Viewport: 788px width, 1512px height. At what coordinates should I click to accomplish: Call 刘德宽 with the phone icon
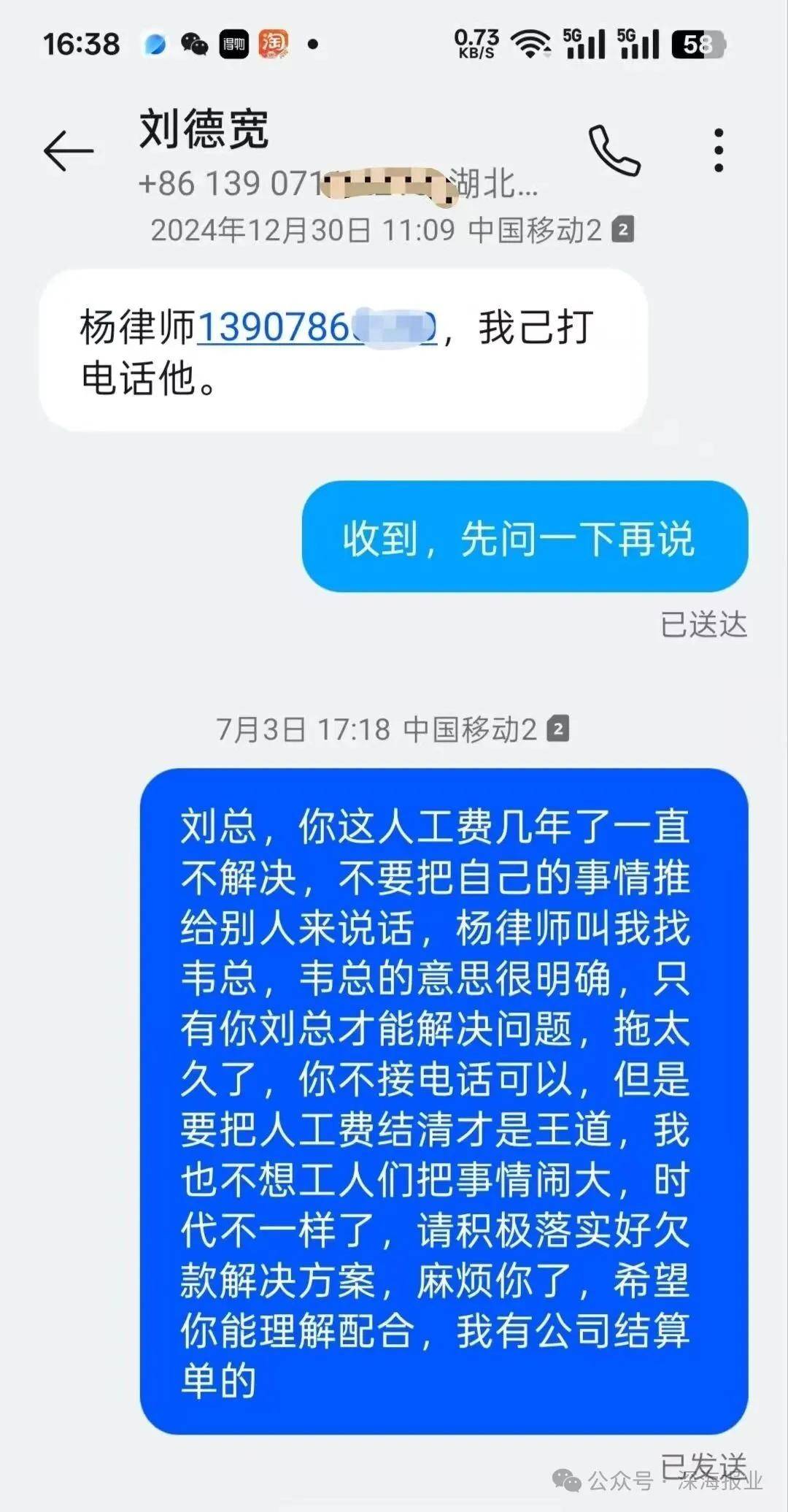click(x=614, y=150)
